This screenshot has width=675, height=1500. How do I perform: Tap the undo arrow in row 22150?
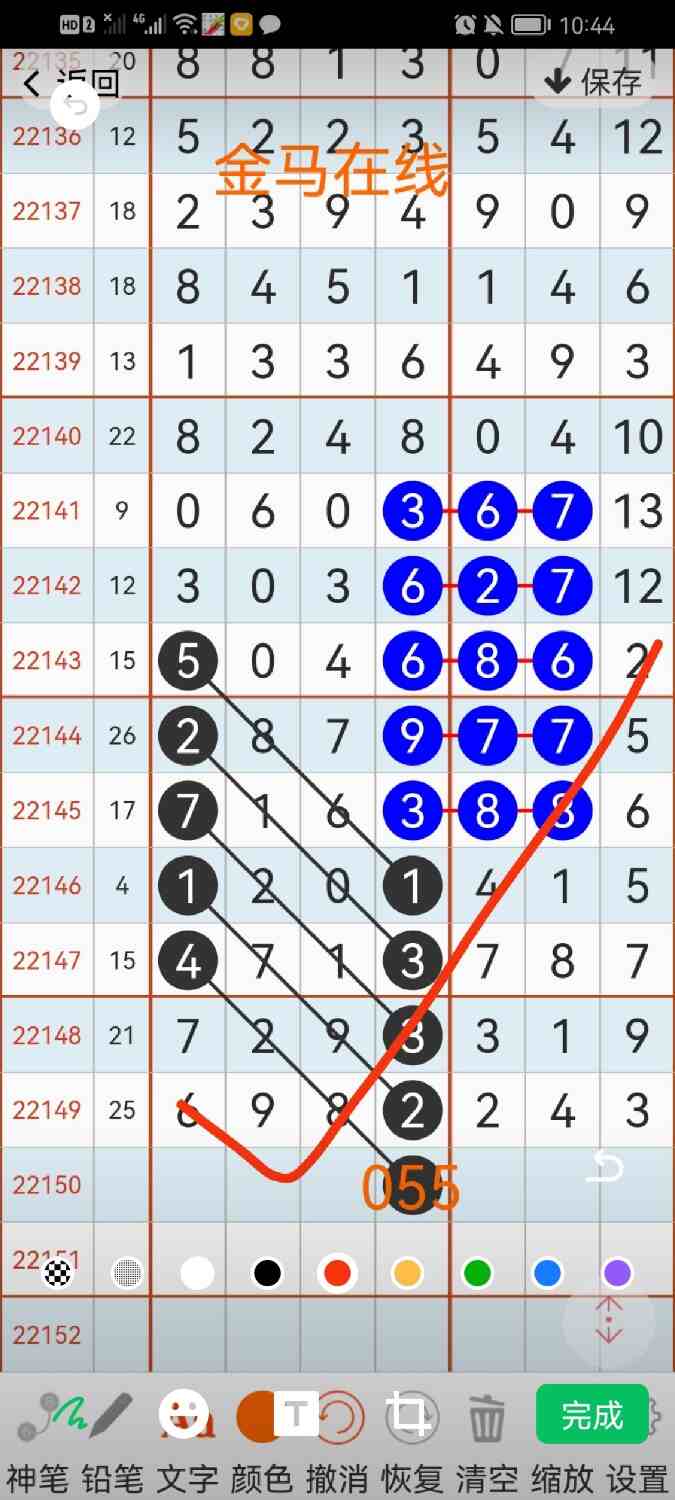(604, 1167)
